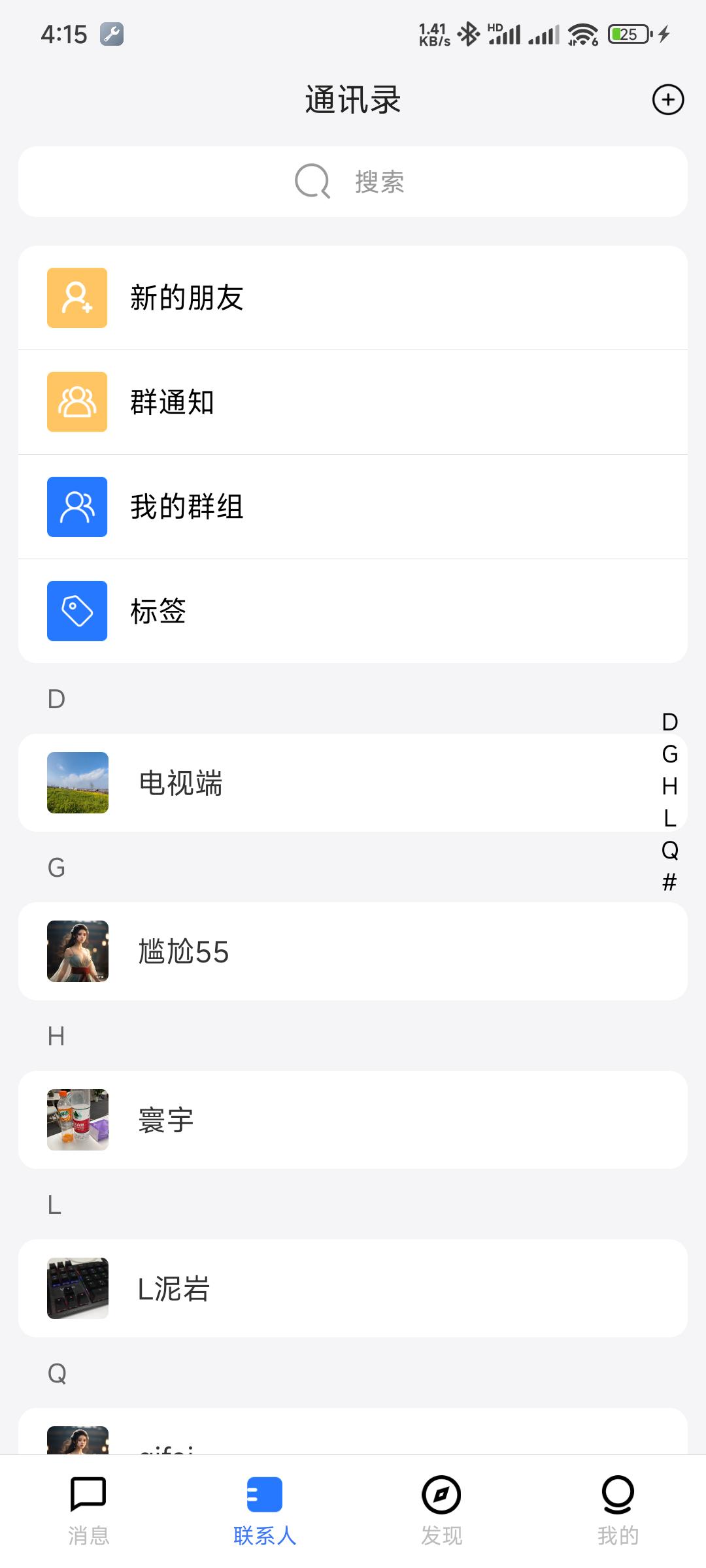Tap the plus icon to add contacts
The height and width of the screenshot is (1568, 706).
tap(668, 100)
